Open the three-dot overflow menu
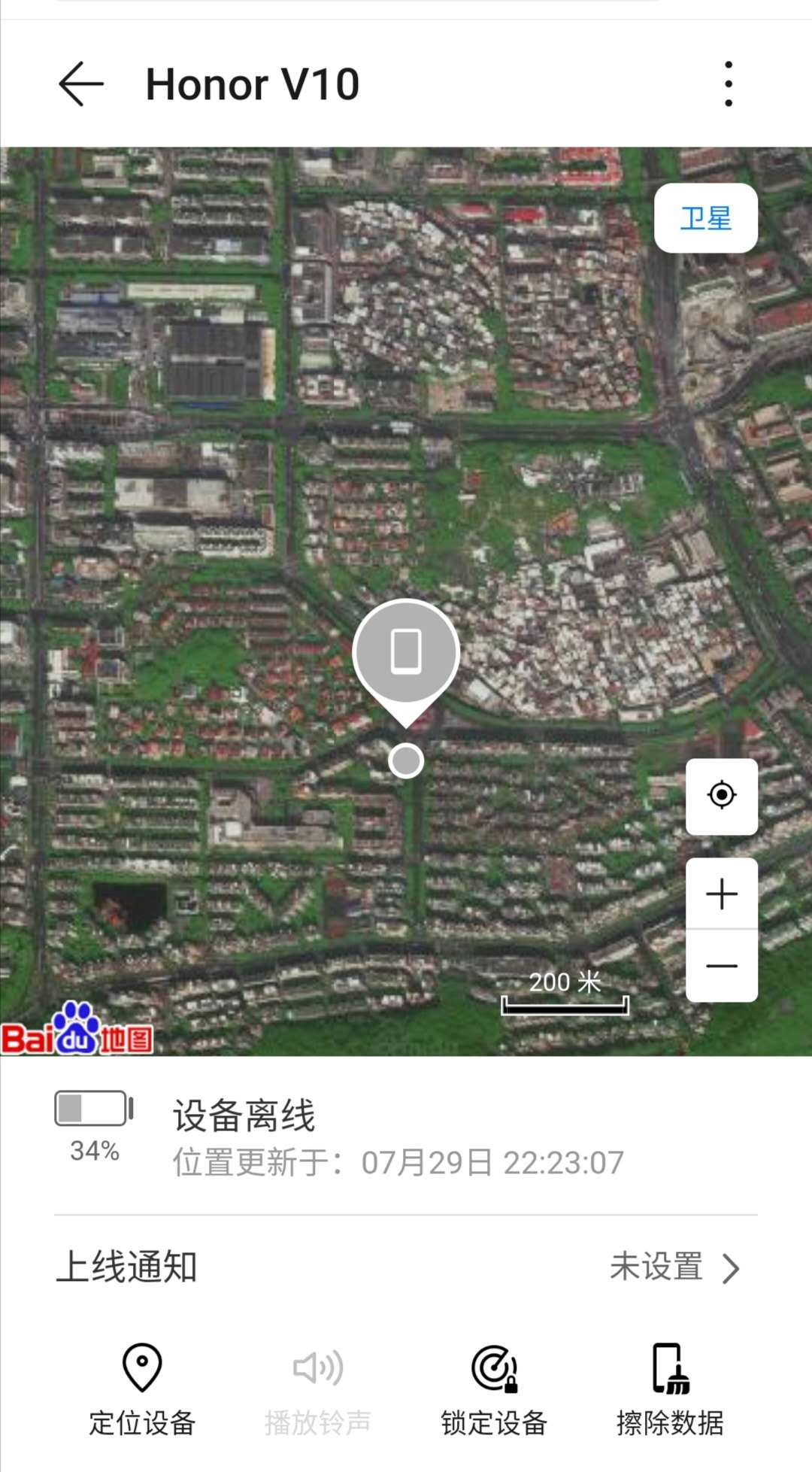812x1472 pixels. pos(726,83)
